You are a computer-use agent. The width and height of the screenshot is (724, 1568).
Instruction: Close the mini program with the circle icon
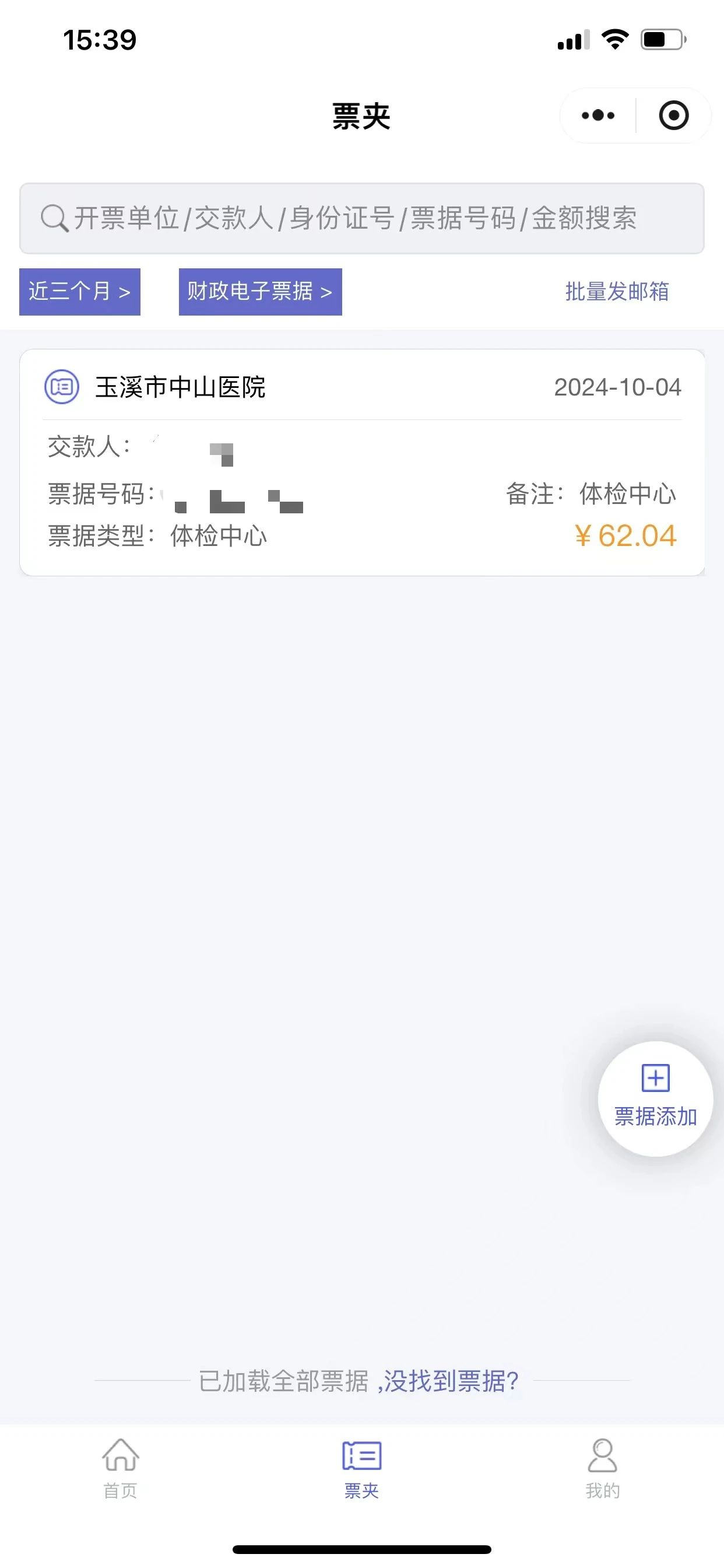click(673, 115)
